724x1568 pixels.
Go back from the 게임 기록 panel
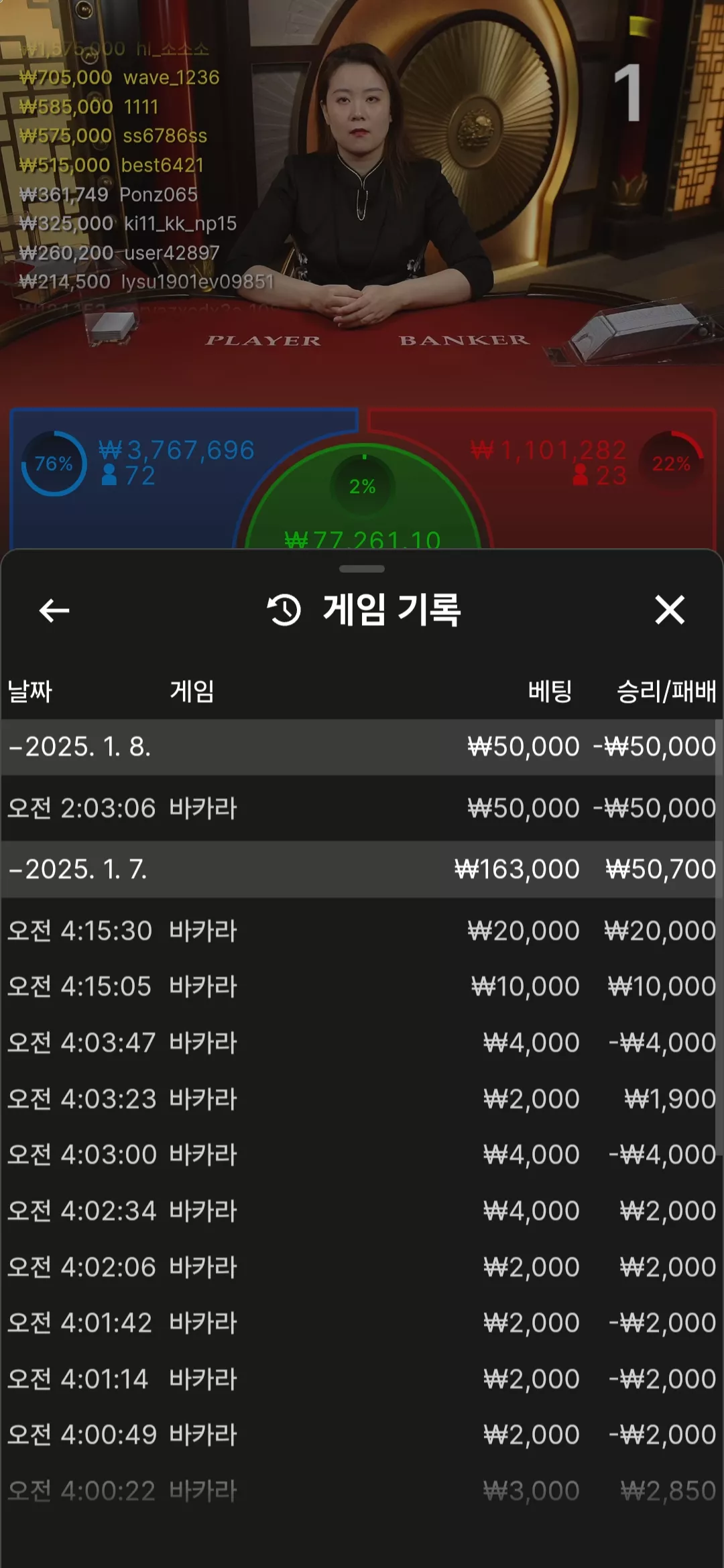[54, 610]
